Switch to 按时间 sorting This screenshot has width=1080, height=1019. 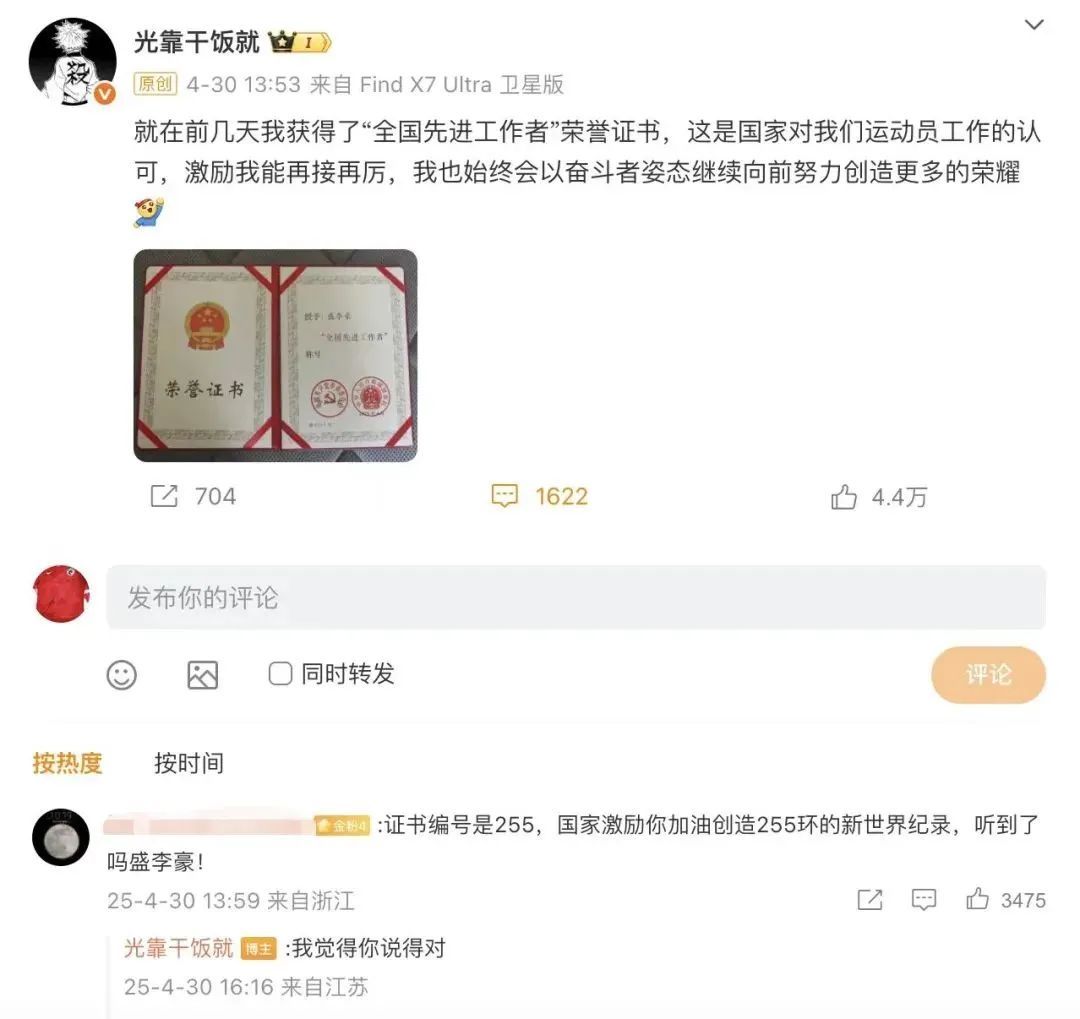(x=188, y=764)
